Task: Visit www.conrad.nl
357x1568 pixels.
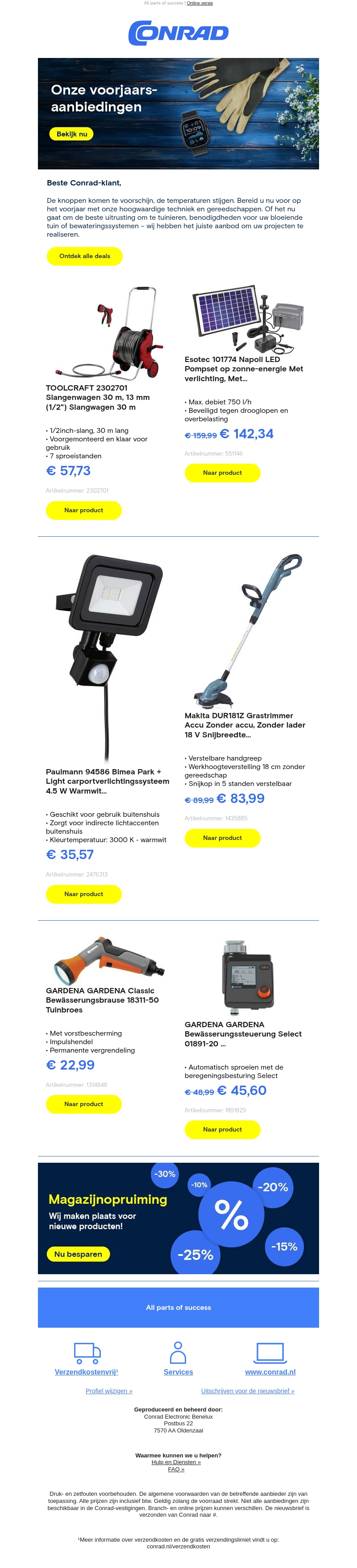Action: click(270, 1372)
